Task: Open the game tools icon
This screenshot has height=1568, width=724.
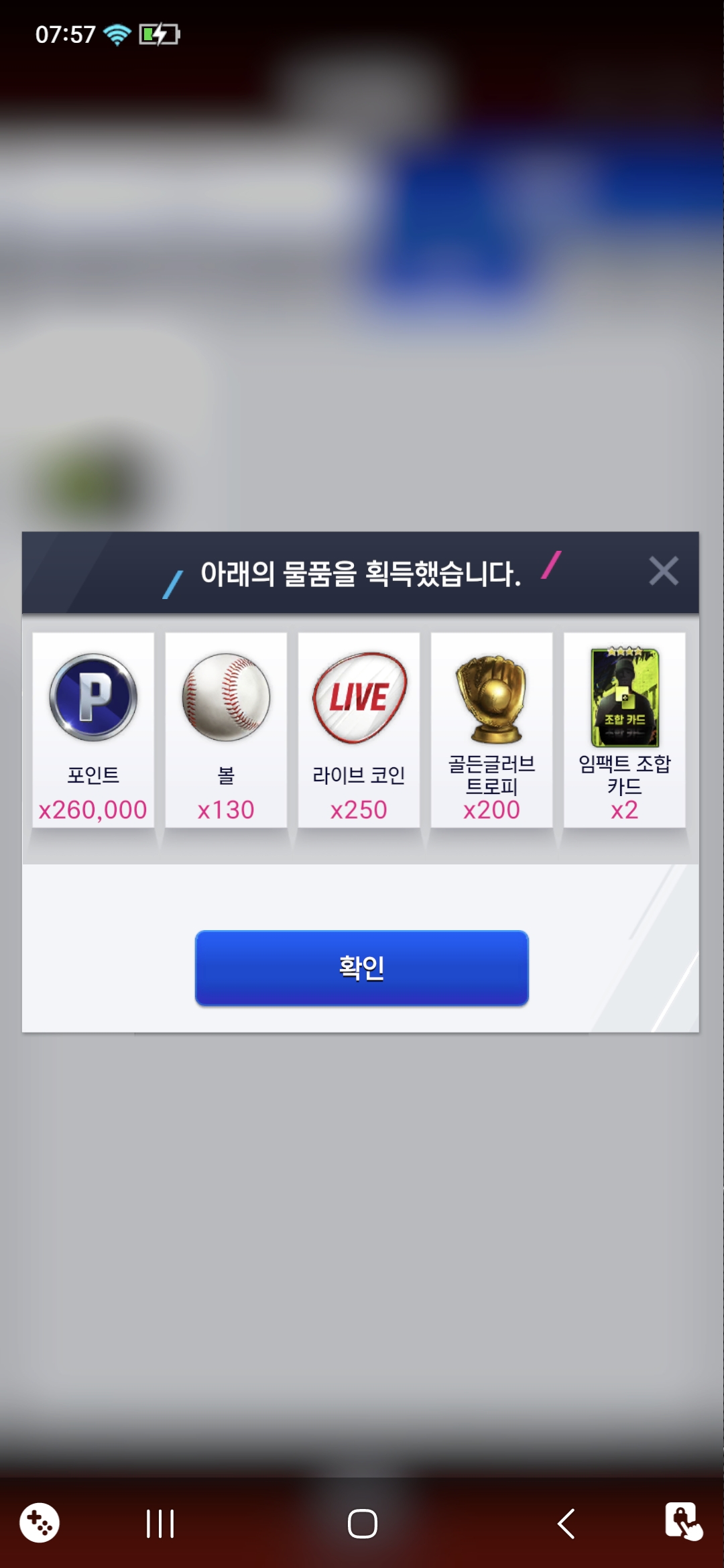Action: 40,1522
